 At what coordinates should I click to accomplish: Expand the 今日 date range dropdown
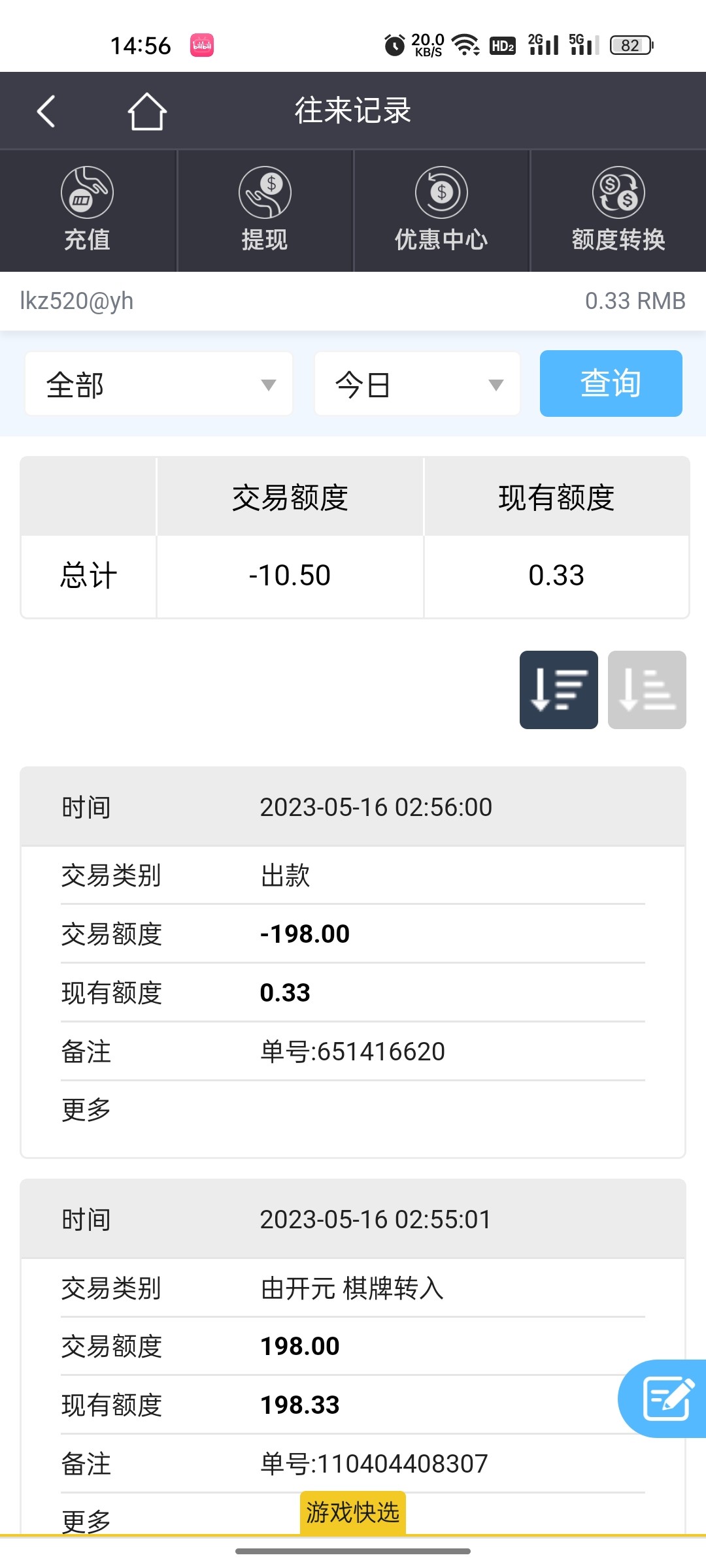[x=417, y=384]
